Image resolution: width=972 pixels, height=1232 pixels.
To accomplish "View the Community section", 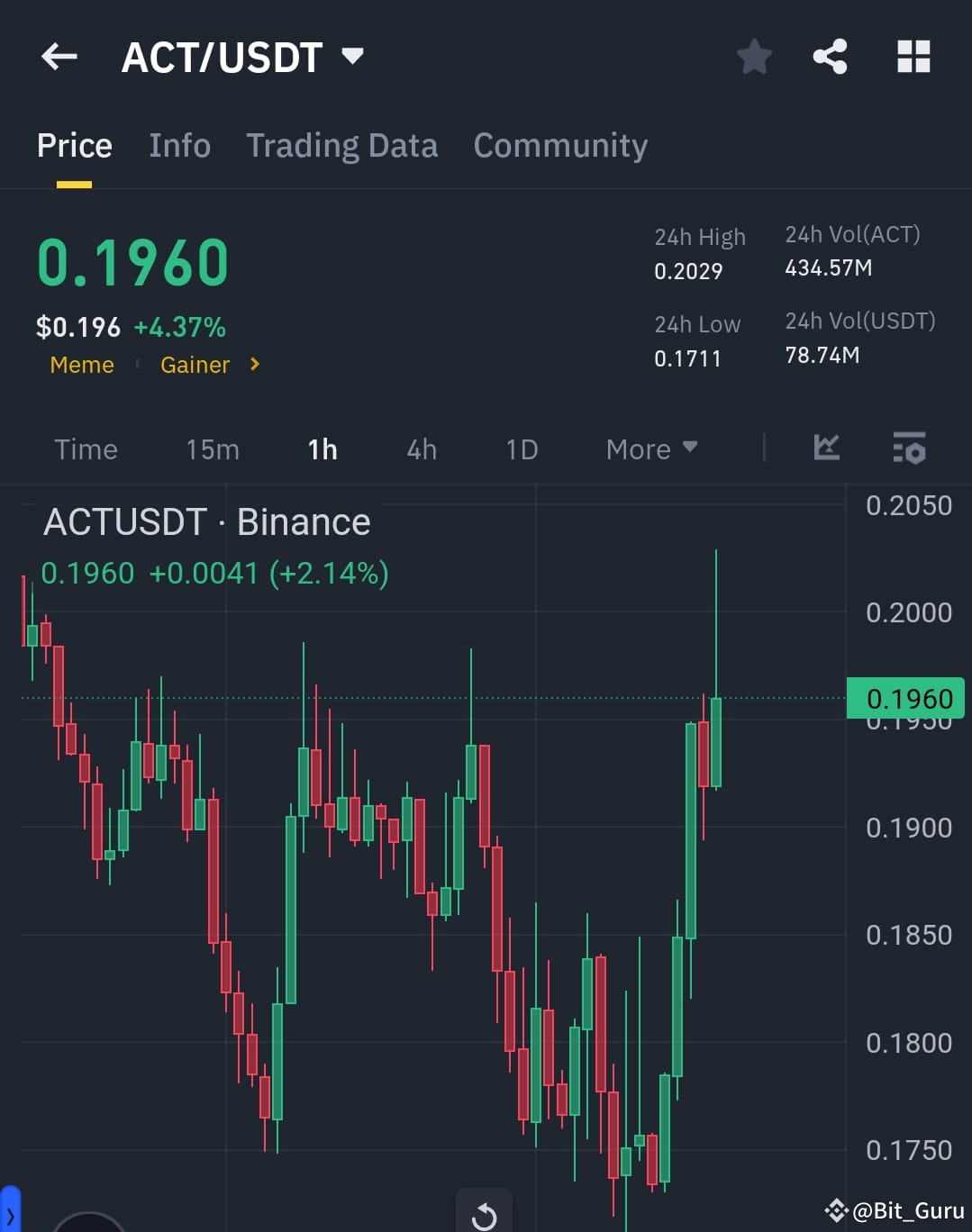I will [559, 145].
